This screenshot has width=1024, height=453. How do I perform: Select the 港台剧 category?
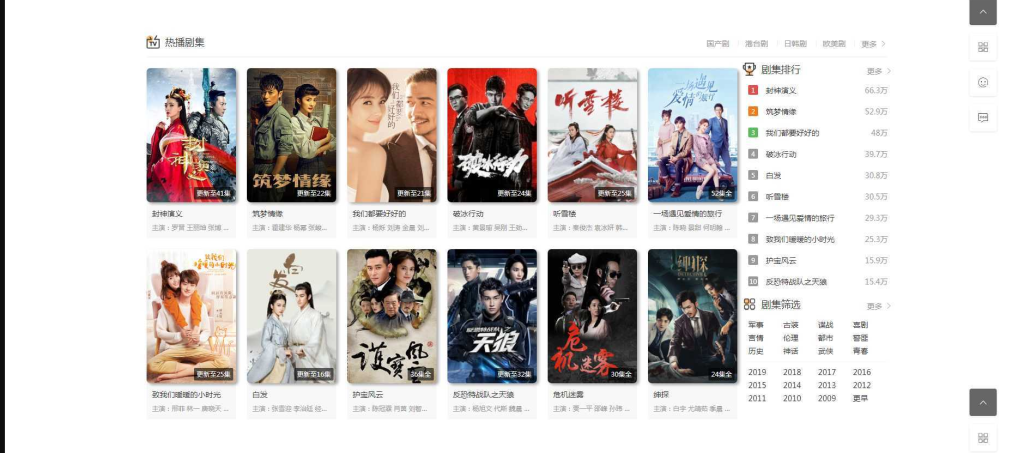tap(756, 44)
